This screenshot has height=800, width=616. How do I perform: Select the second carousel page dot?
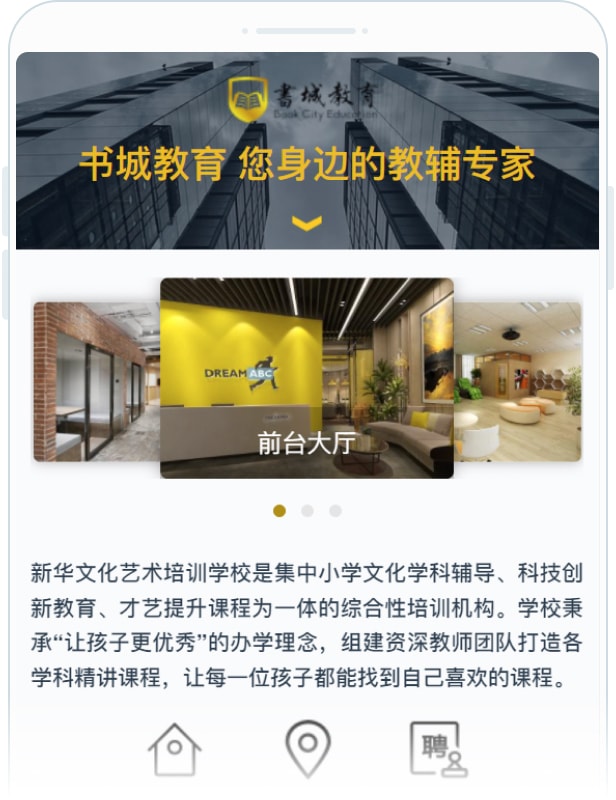[x=307, y=511]
